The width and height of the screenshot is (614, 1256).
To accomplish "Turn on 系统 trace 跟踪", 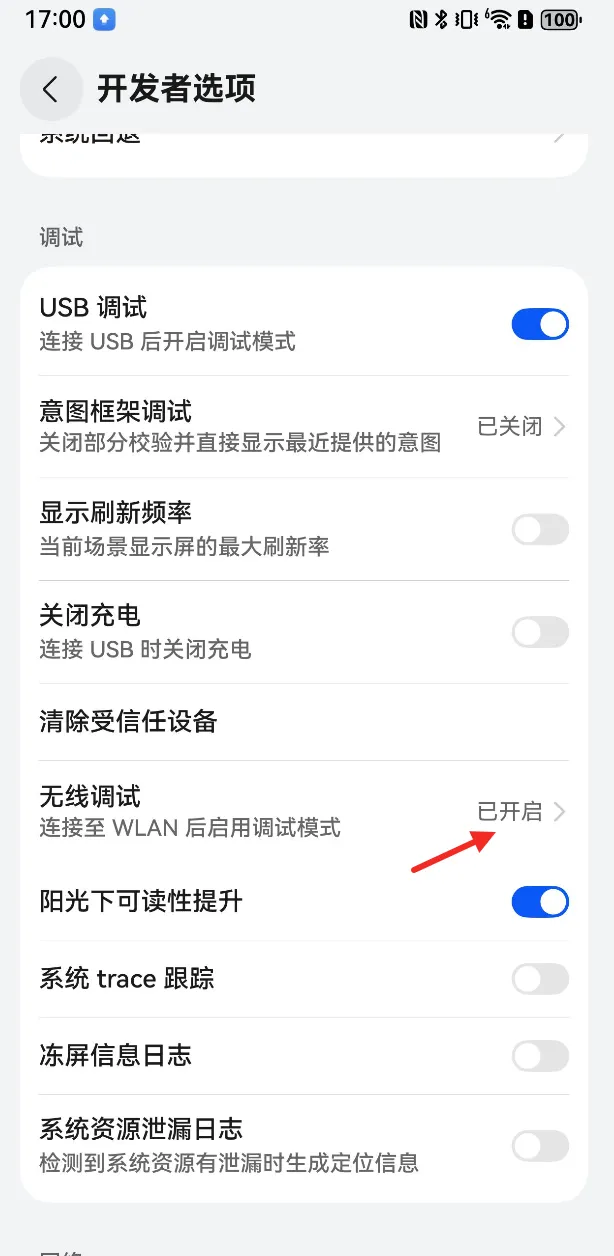I will point(540,979).
